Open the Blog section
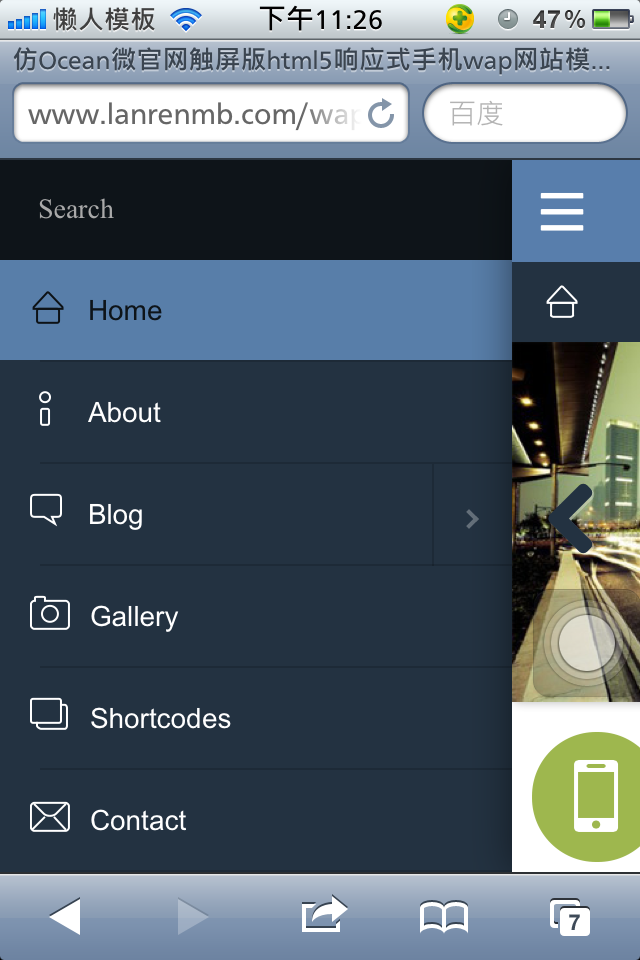Screen dimensions: 640x960 tap(215, 515)
